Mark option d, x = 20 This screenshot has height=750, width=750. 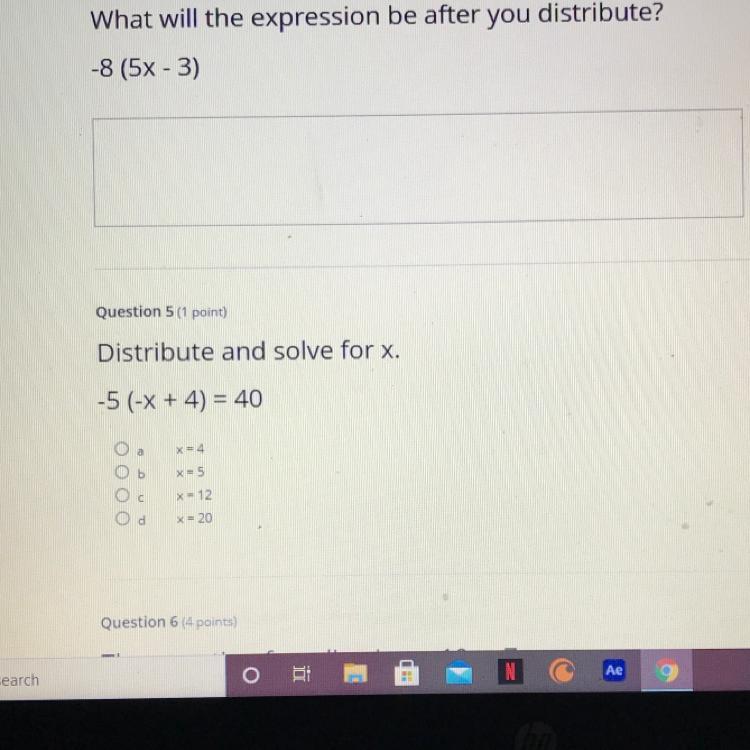pos(121,518)
